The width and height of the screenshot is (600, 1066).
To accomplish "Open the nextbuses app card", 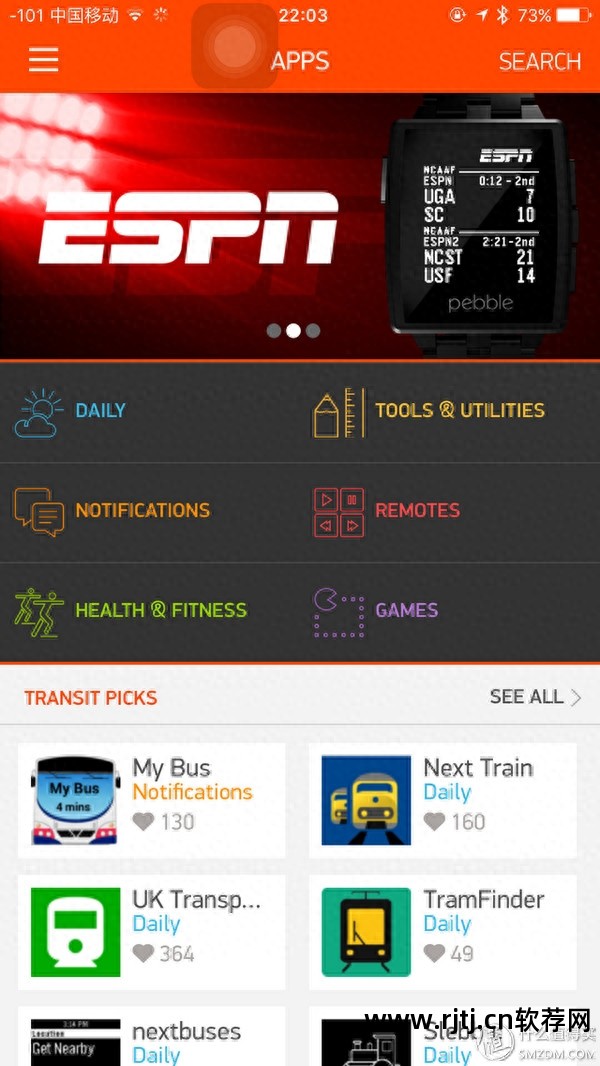I will (x=151, y=1040).
